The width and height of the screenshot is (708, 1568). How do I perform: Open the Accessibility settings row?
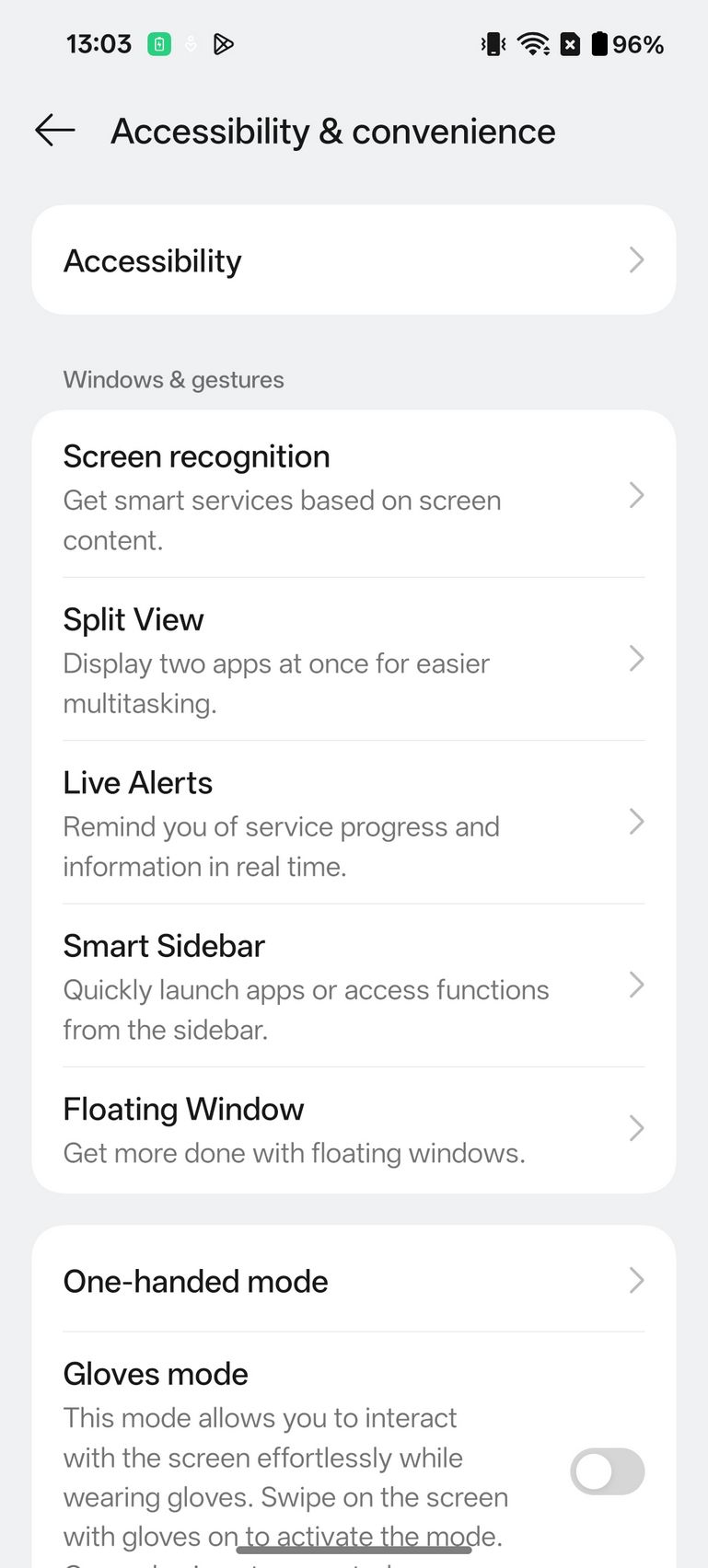[x=354, y=260]
